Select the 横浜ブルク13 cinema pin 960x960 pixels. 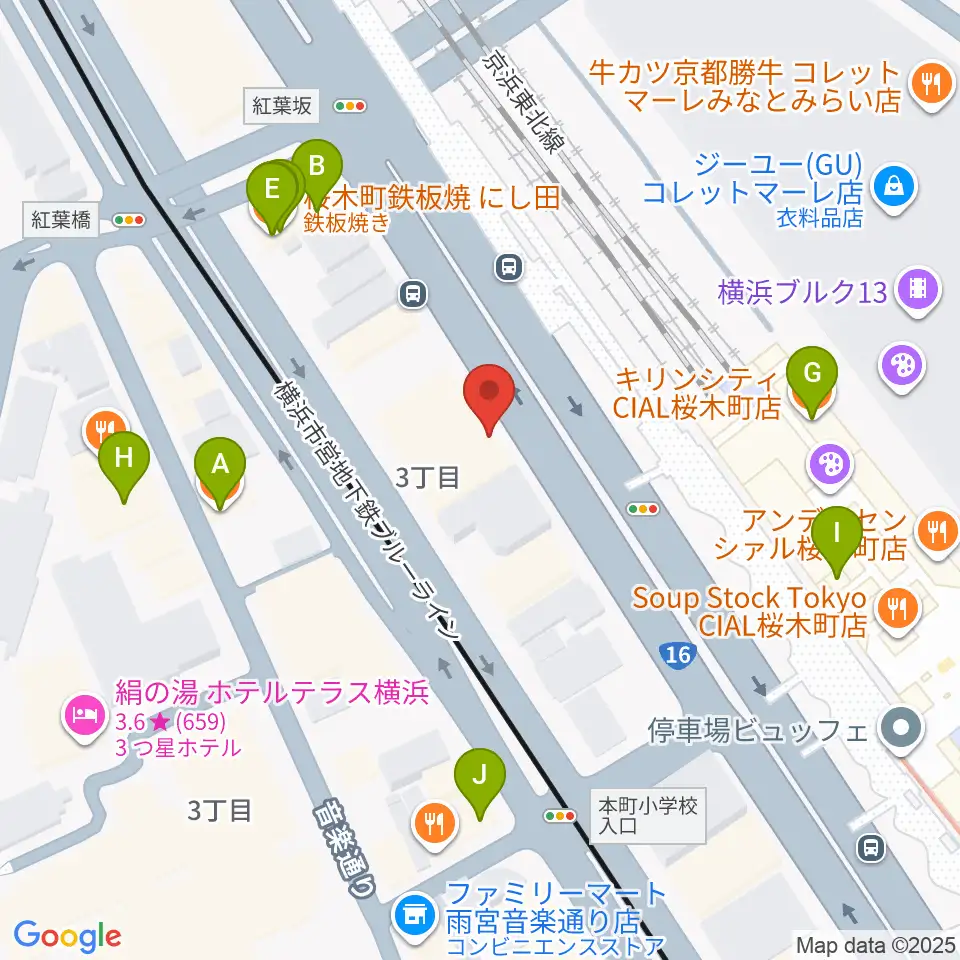pos(917,292)
